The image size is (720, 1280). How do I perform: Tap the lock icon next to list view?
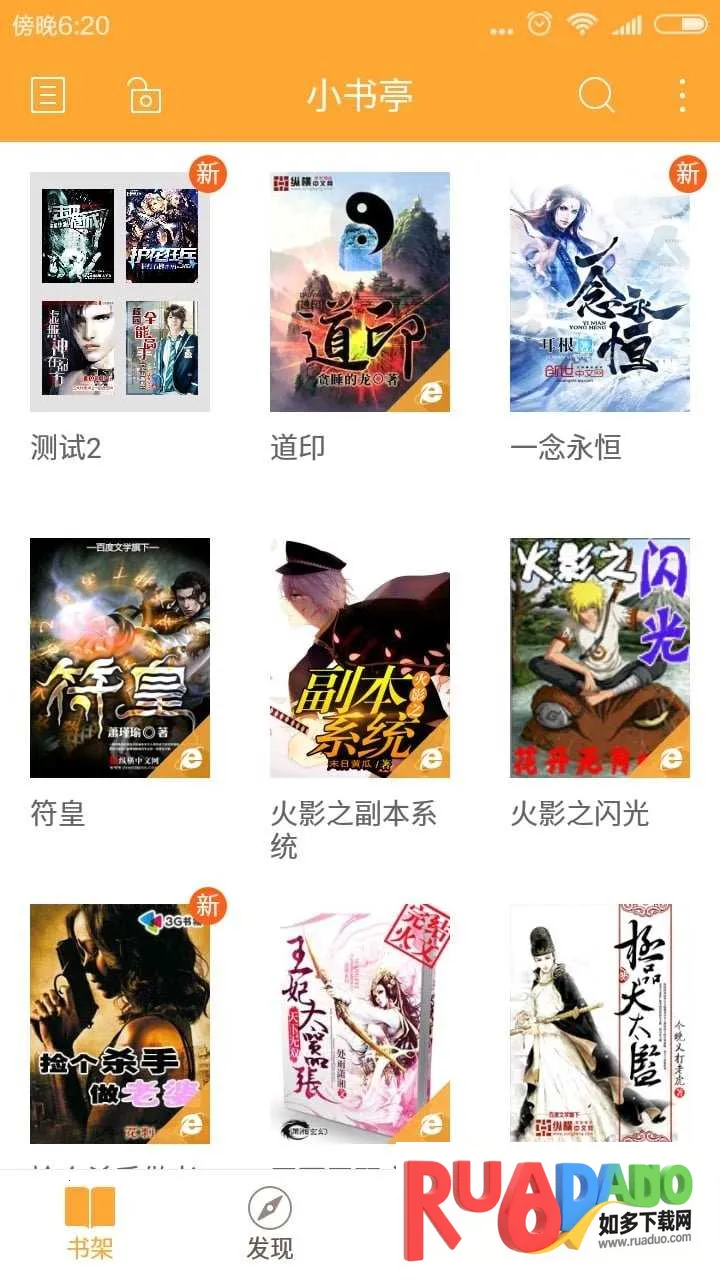coord(145,96)
